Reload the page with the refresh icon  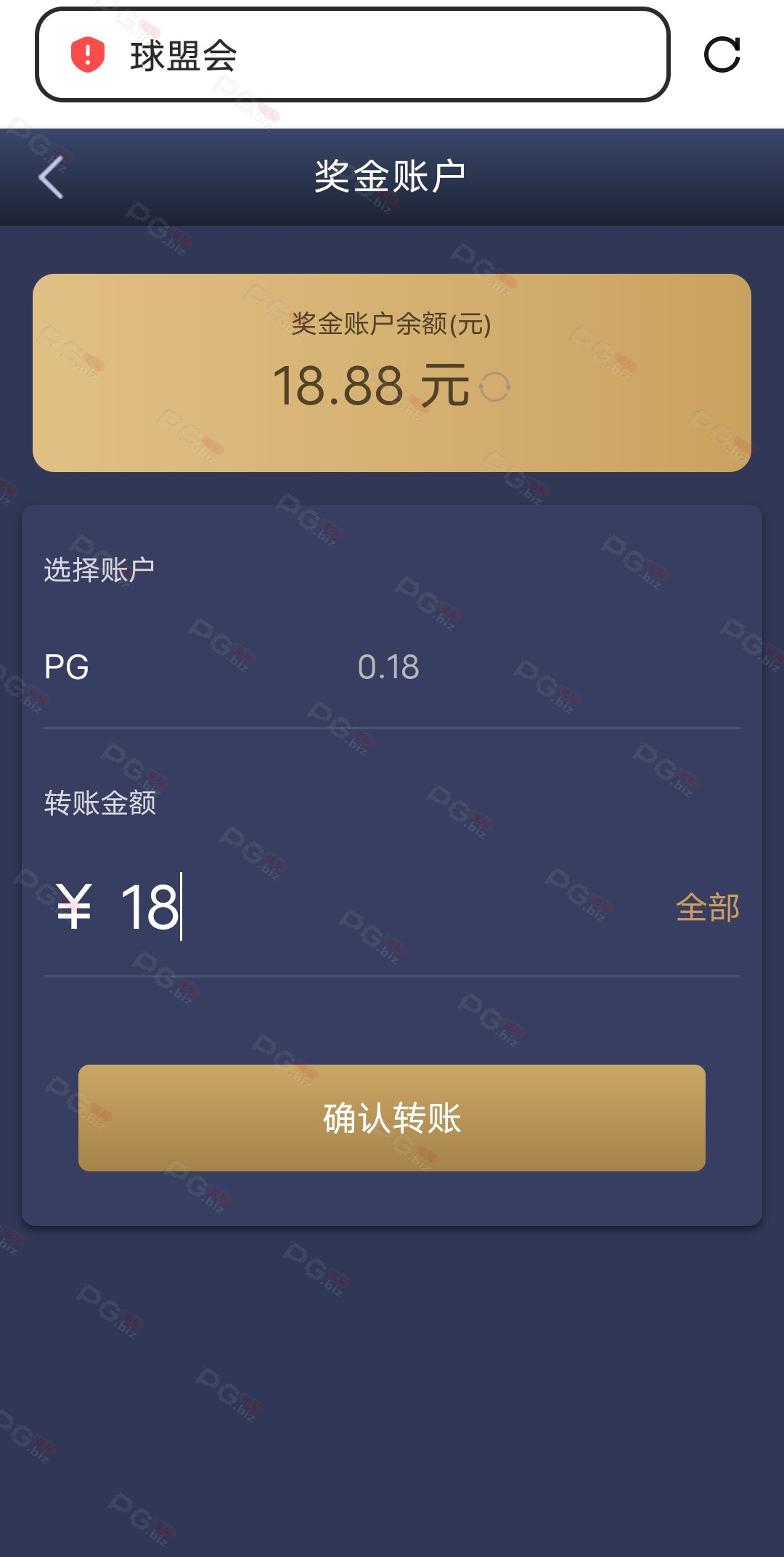coord(722,54)
